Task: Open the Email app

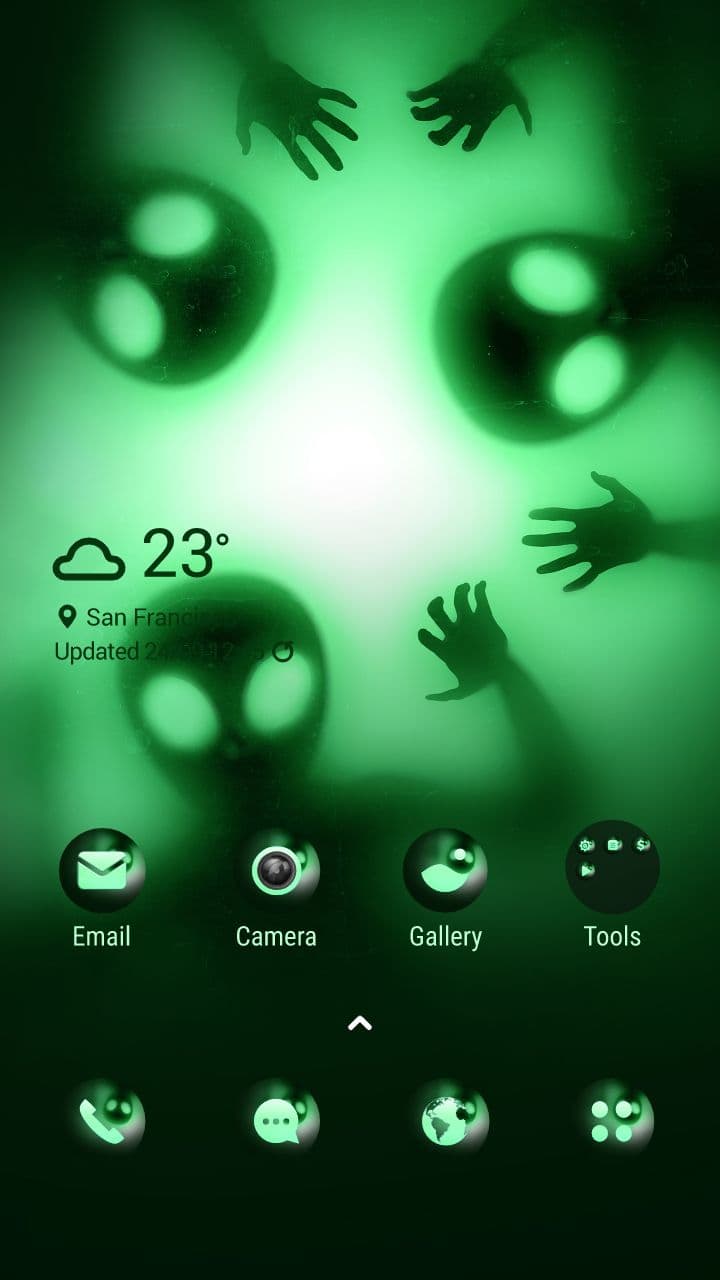Action: click(102, 871)
